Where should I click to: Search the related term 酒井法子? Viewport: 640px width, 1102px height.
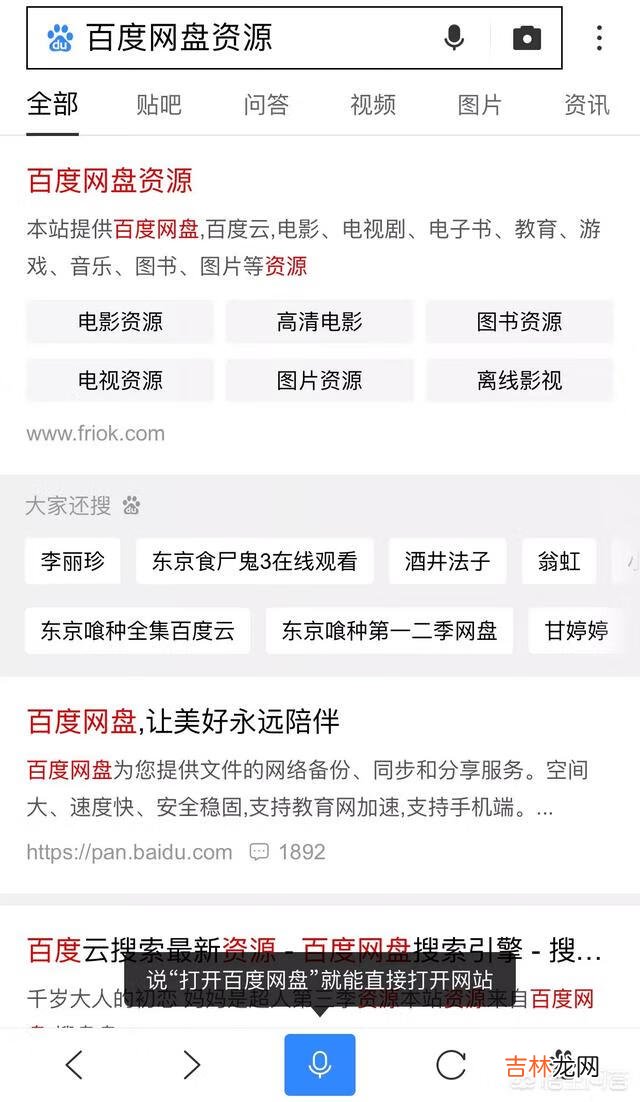tap(447, 561)
